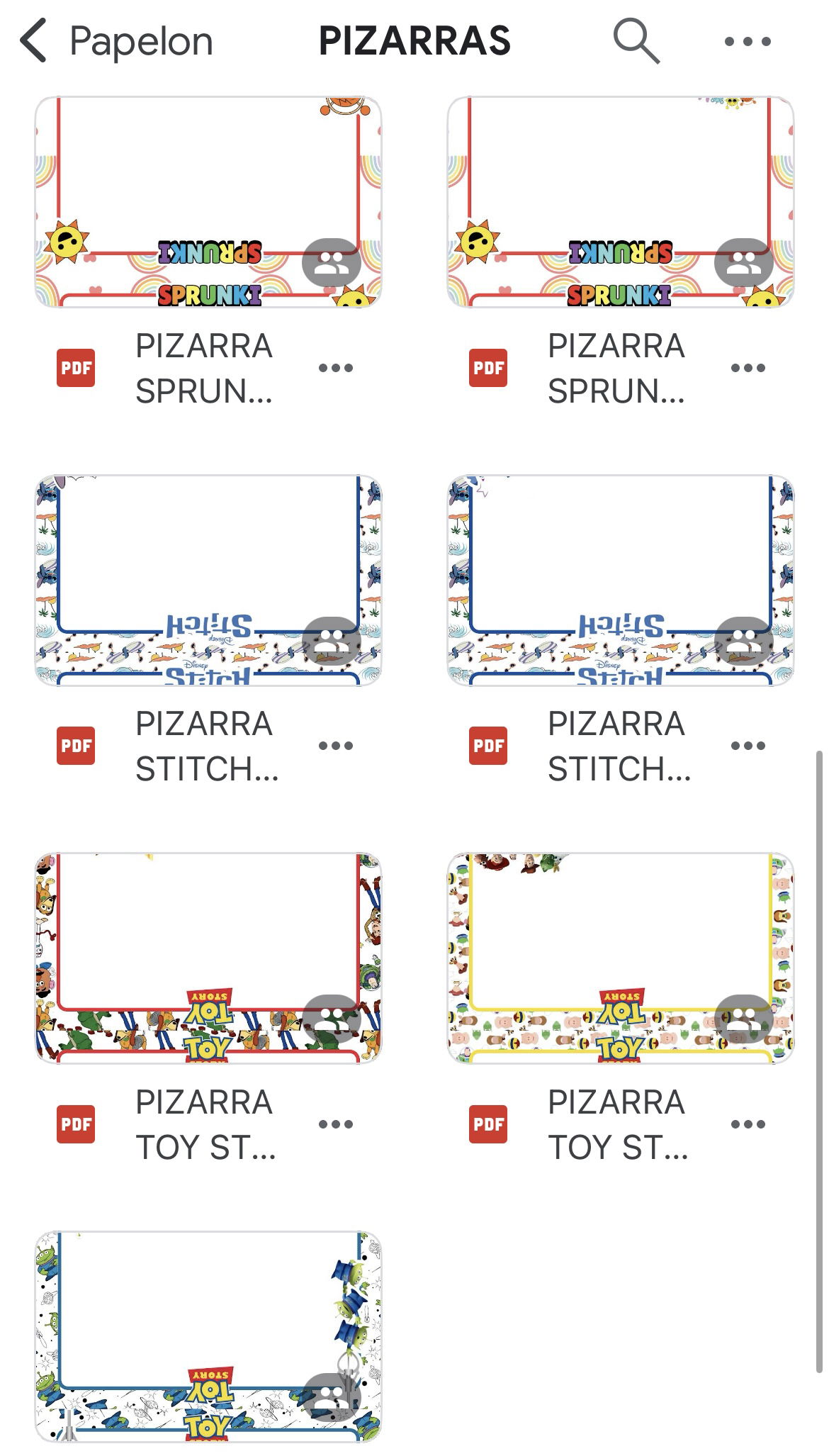The image size is (829, 1456).
Task: Open the red-bordered Toy Story pizarra PDF
Action: (x=208, y=958)
